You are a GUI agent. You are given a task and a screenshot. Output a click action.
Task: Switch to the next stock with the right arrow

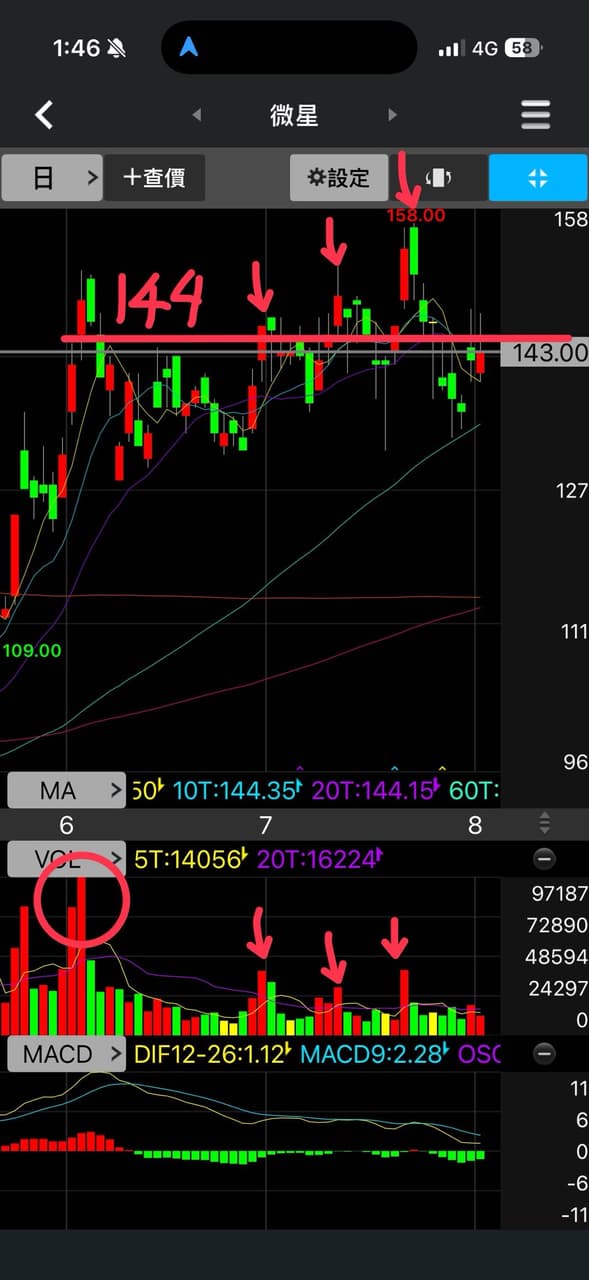tap(392, 115)
